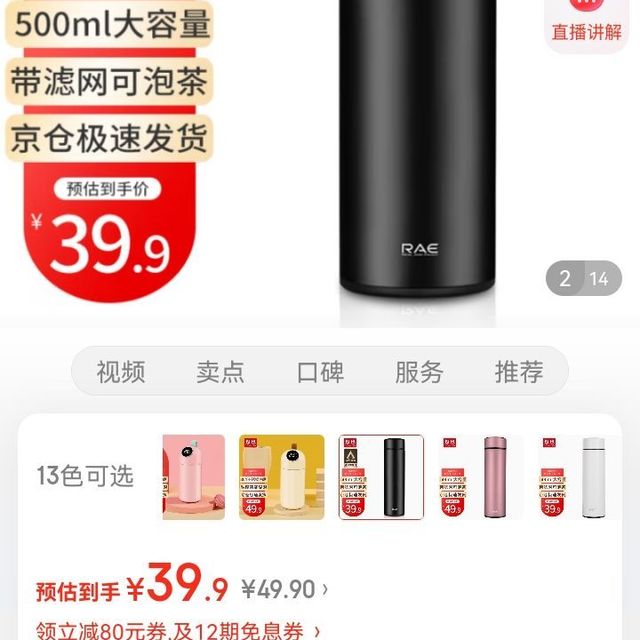
Task: Switch to the 视频 tab
Action: click(121, 373)
